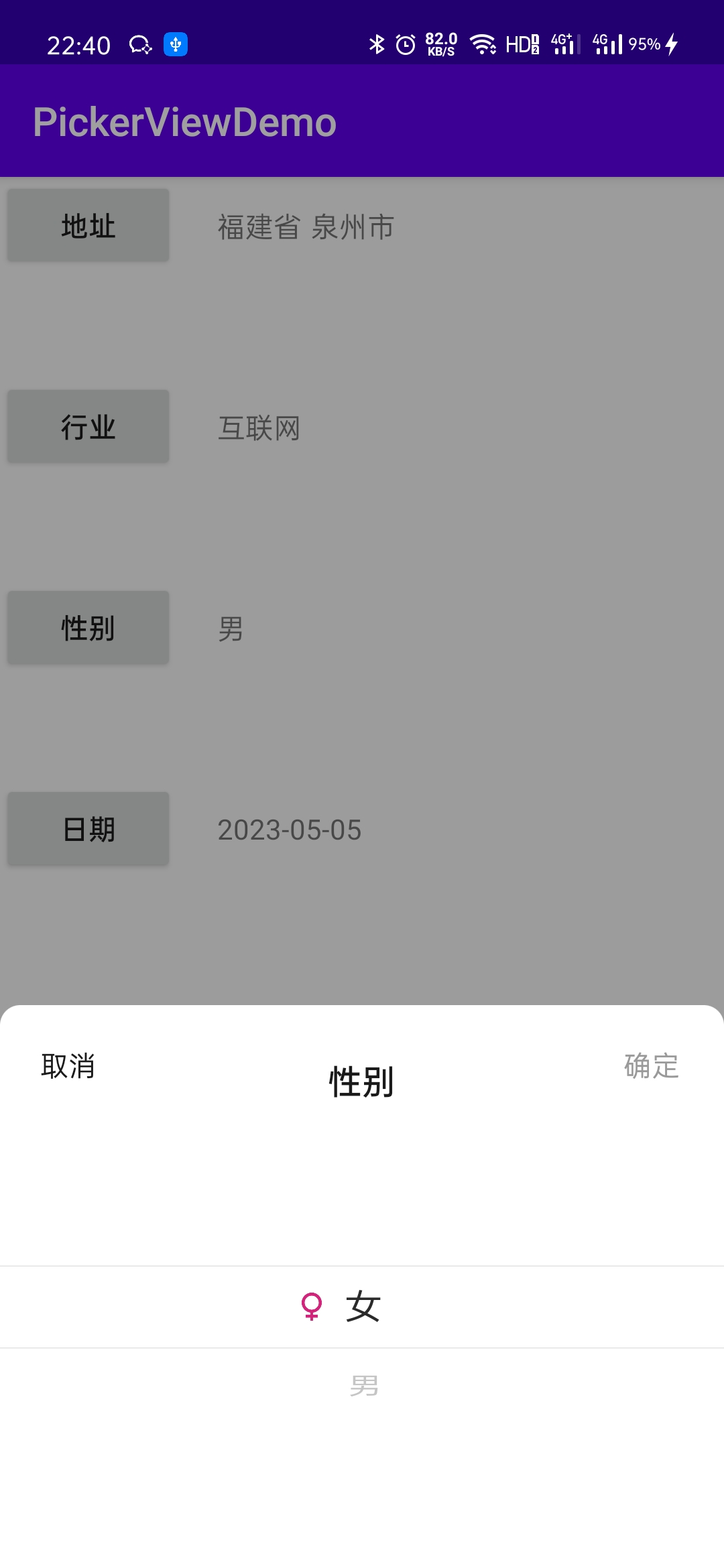This screenshot has height=1568, width=724.
Task: Click the blue USB connection icon
Action: click(176, 44)
